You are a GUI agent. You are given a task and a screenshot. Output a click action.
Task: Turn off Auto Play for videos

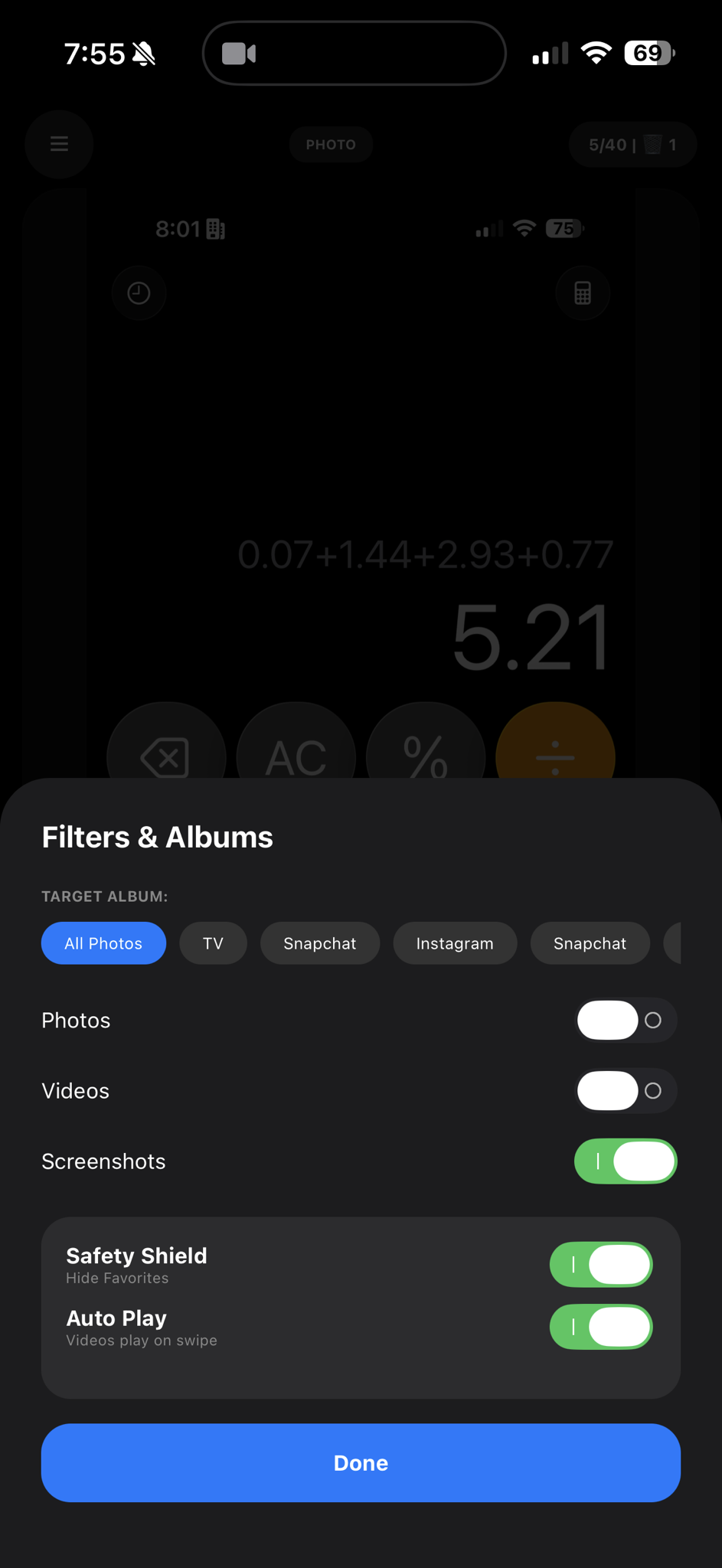click(601, 1327)
